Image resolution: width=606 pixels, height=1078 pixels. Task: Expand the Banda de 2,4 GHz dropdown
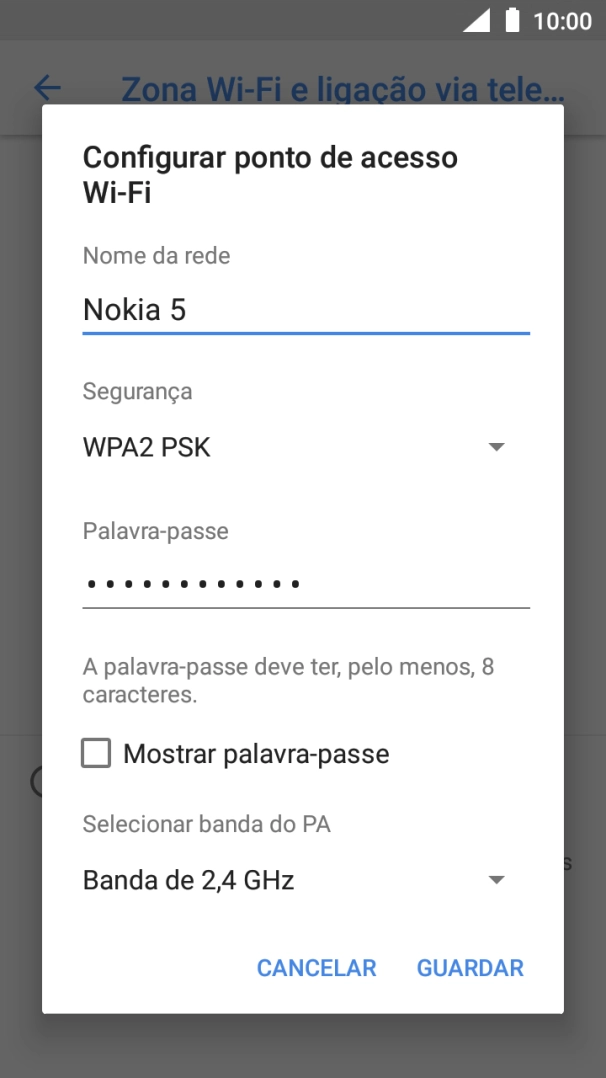[295, 881]
